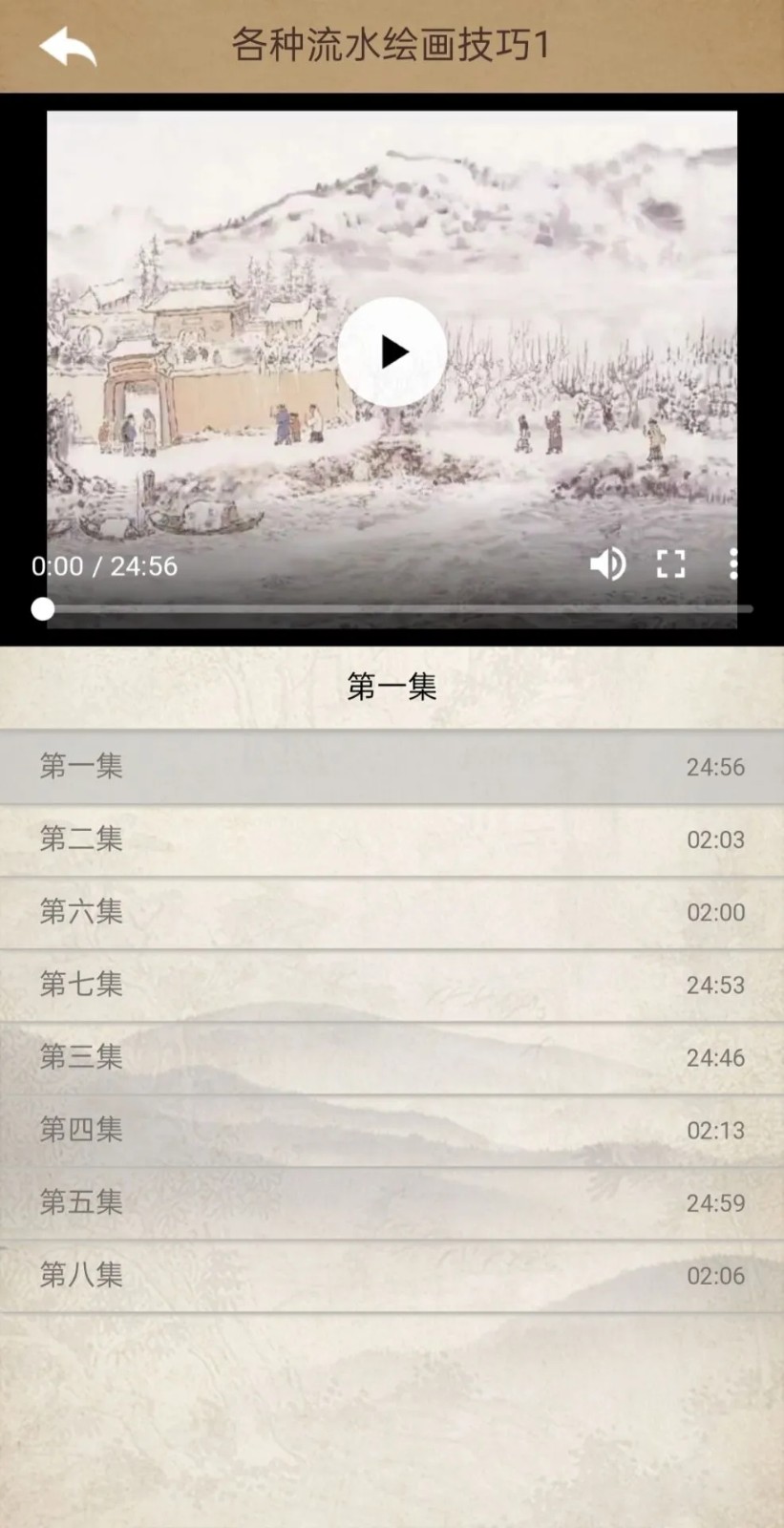This screenshot has width=784, height=1528.
Task: Open the final episode 第八集
Action: (392, 1275)
